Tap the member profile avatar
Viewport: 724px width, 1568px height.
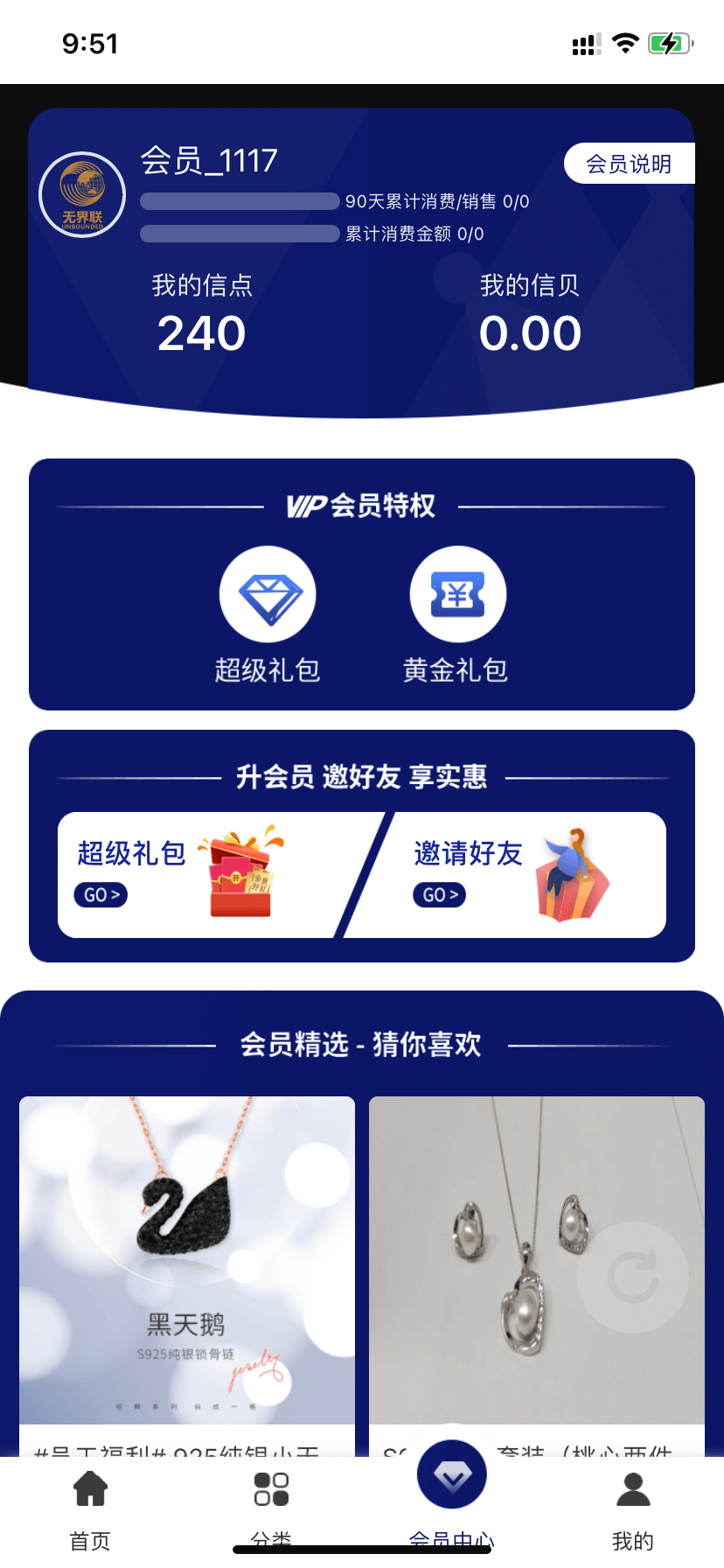(82, 195)
